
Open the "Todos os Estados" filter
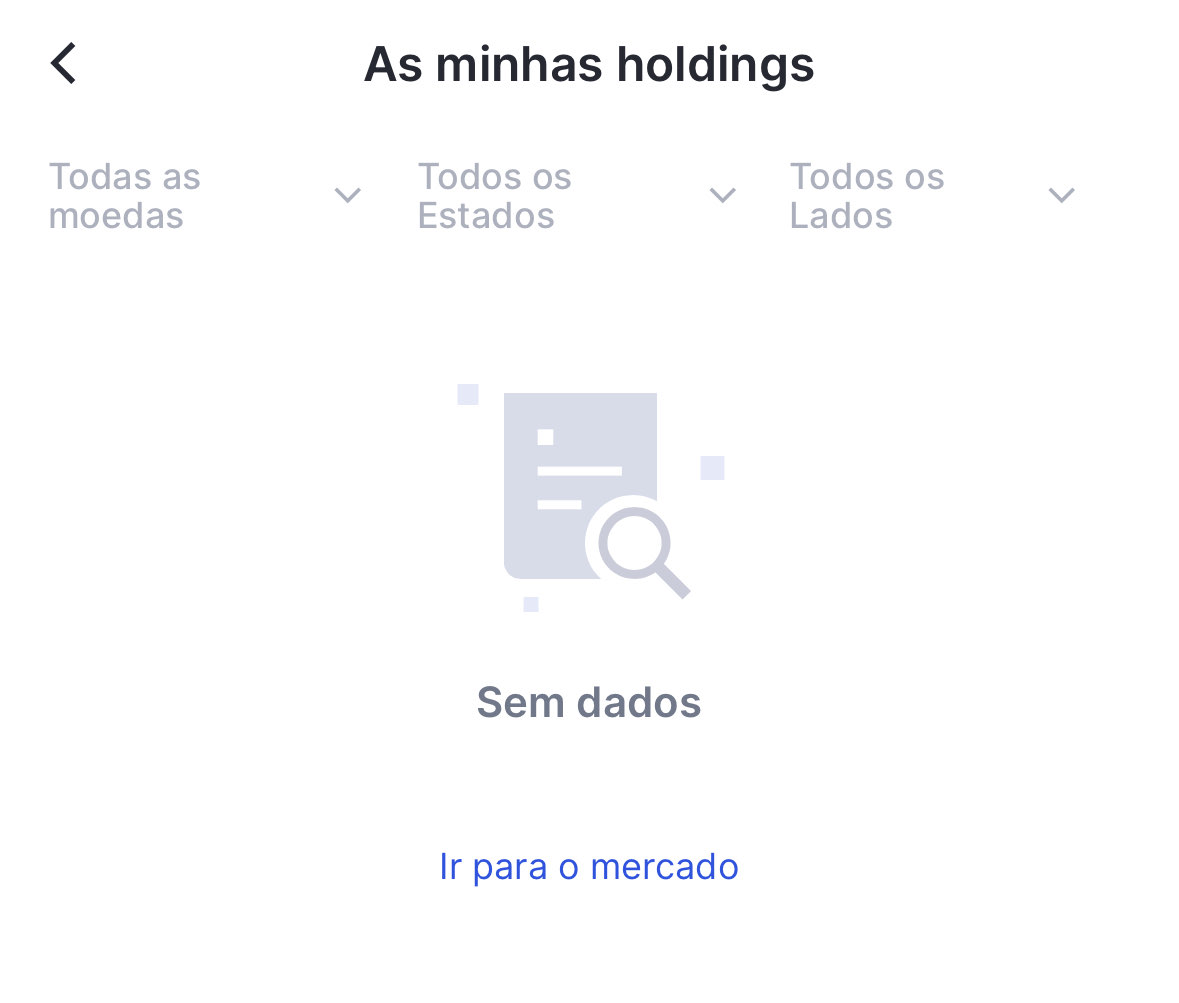(576, 196)
